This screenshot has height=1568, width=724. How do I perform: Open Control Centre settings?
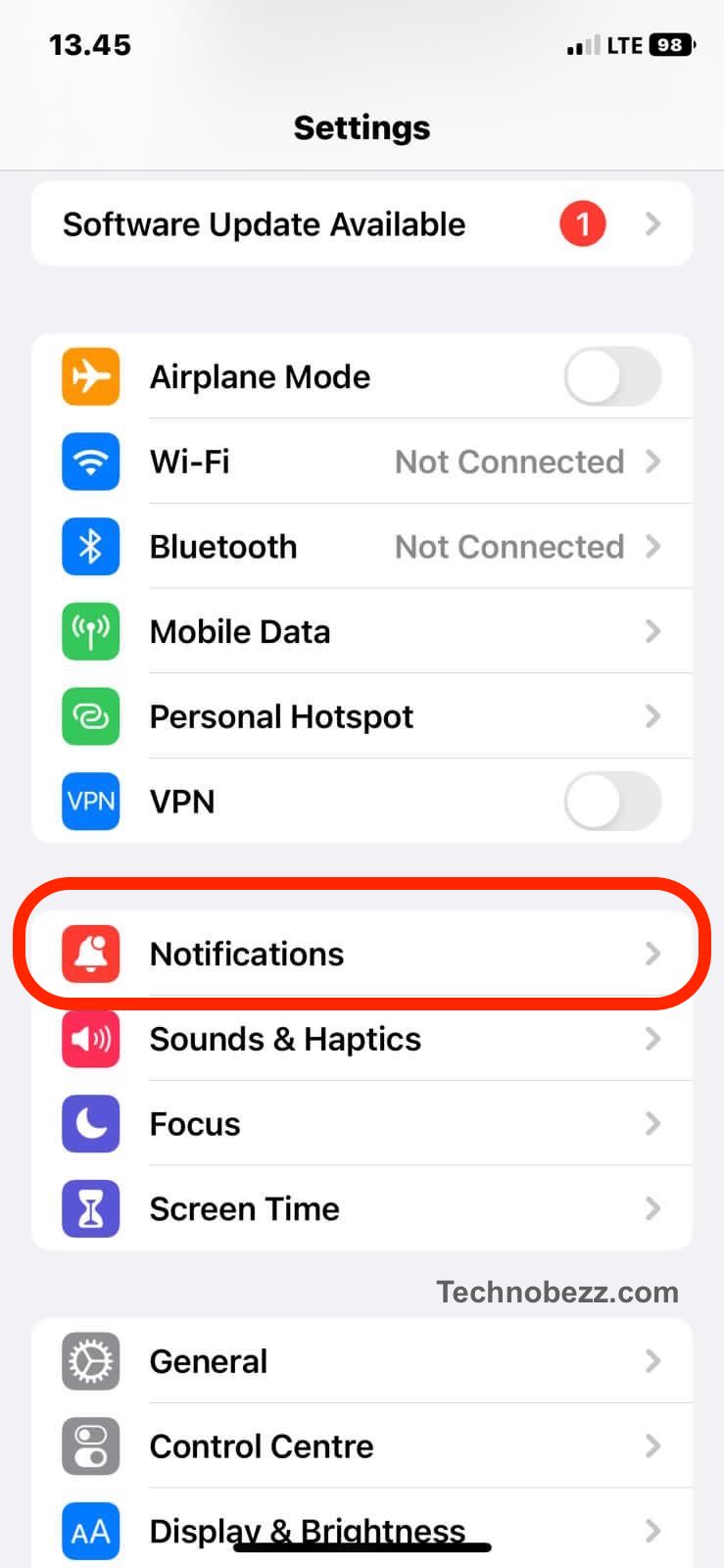[x=362, y=1446]
